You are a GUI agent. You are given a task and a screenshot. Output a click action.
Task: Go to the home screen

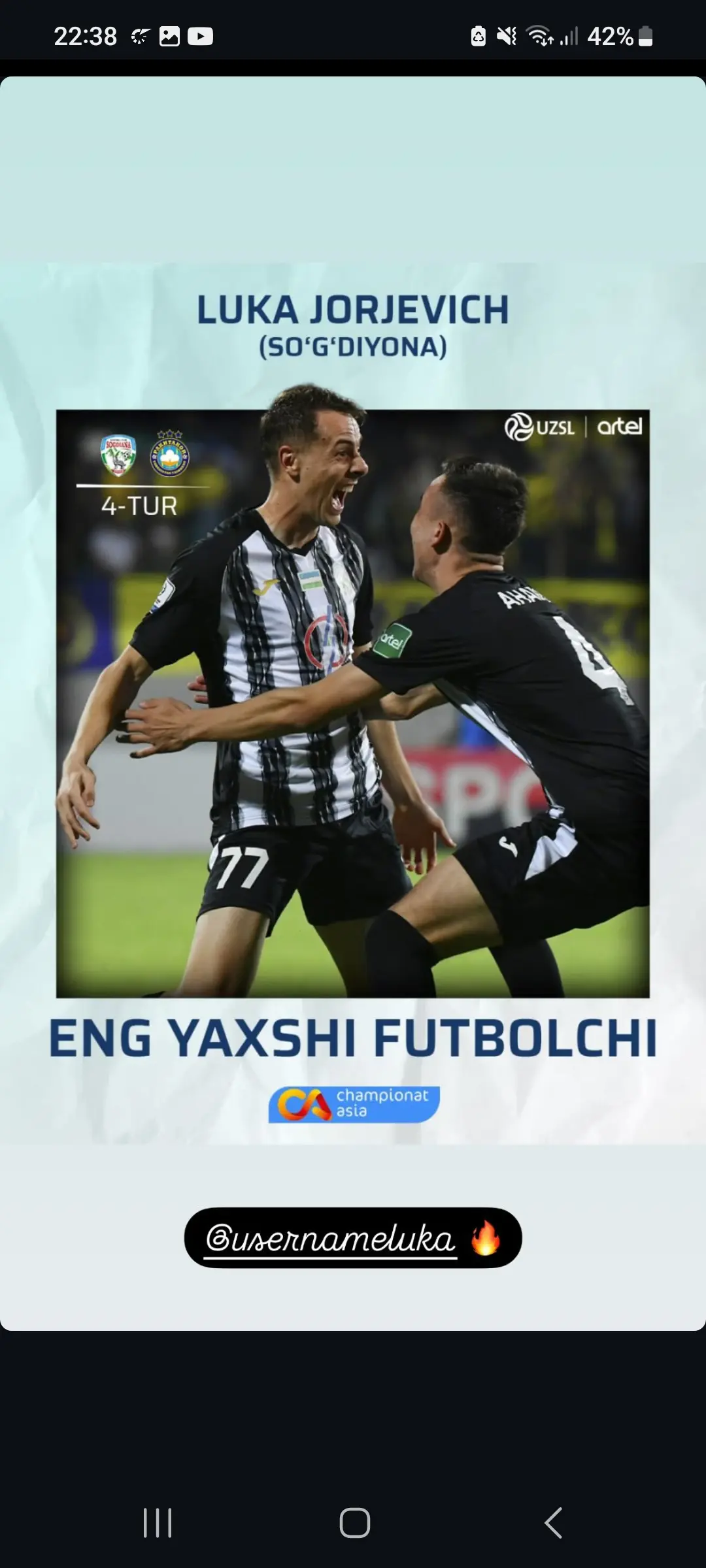pos(354,1523)
